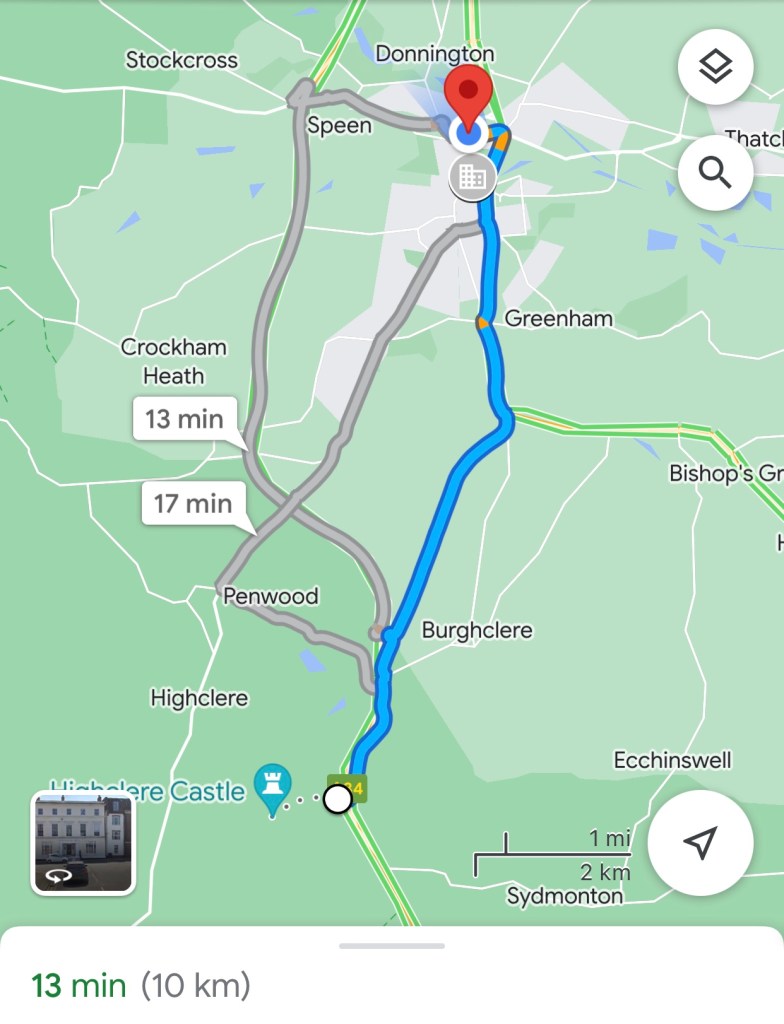Open the map layers selector

[x=715, y=68]
